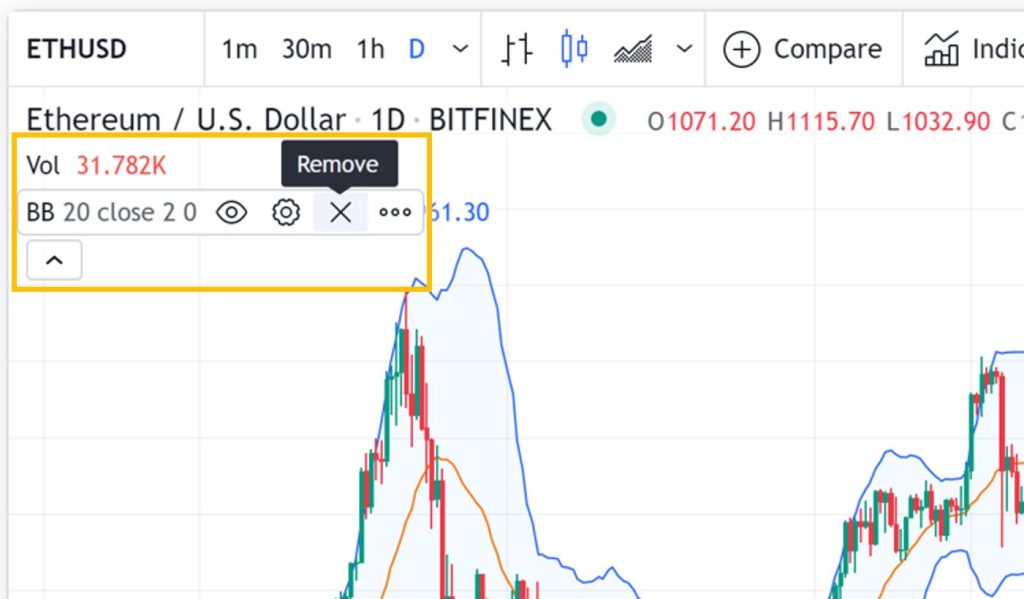Choose the bars chart style
This screenshot has height=599, width=1024.
[x=517, y=49]
